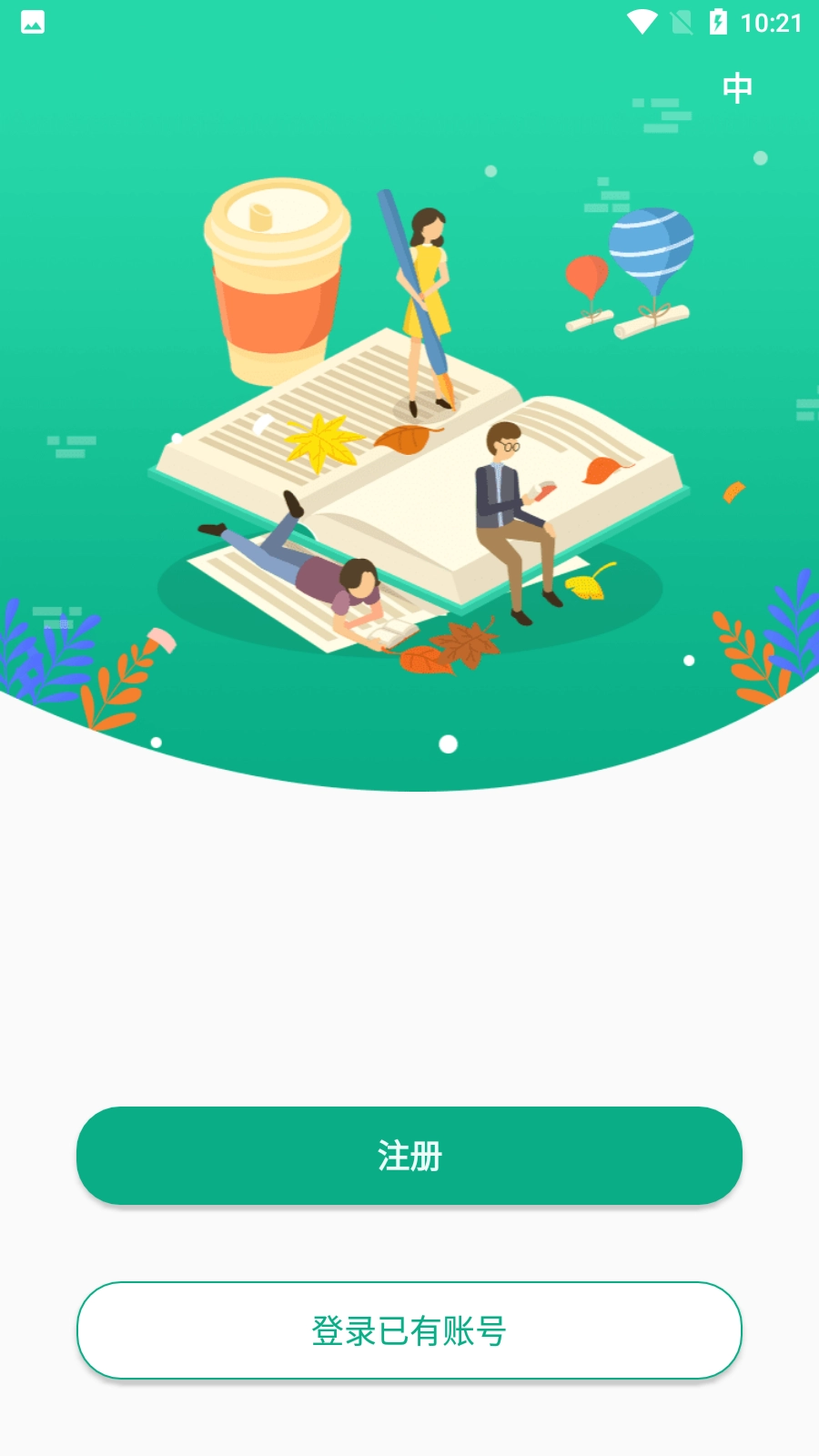Screen dimensions: 819x1456
Task: Tap the 注册 register button
Action: pyautogui.click(x=409, y=1156)
